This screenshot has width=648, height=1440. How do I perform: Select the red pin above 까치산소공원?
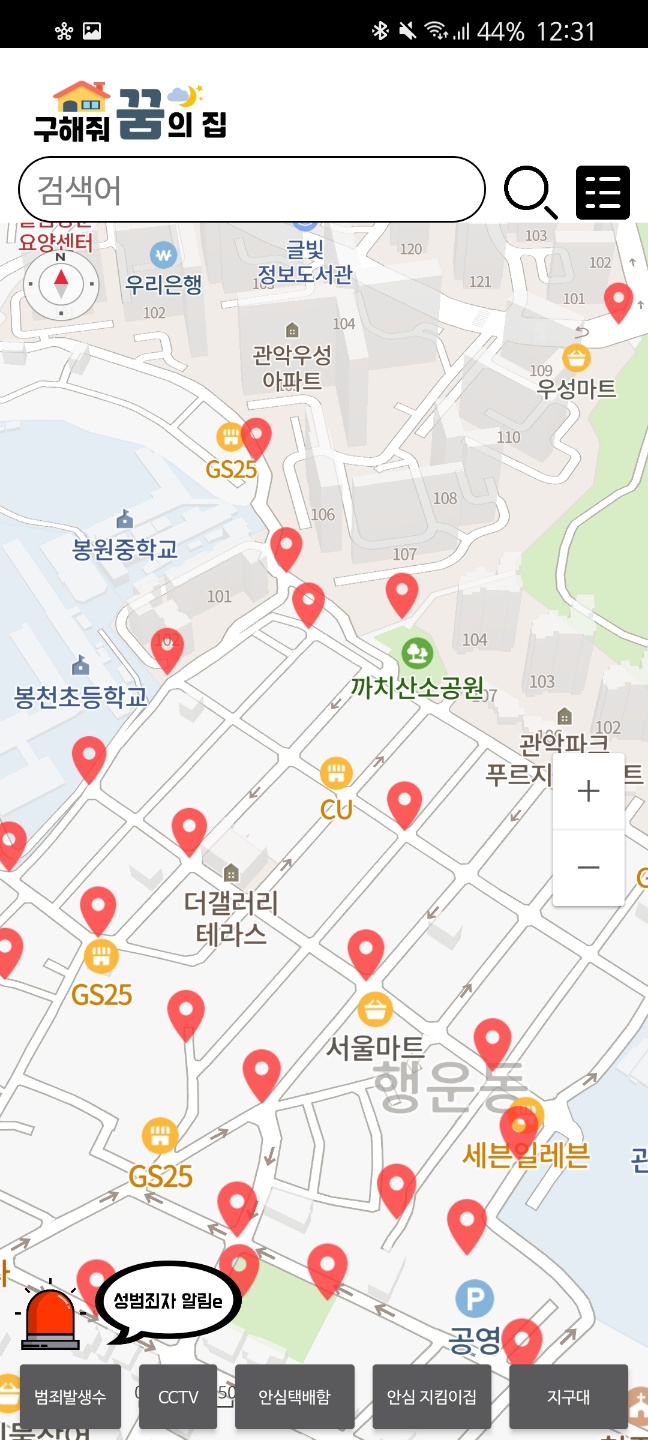(402, 593)
